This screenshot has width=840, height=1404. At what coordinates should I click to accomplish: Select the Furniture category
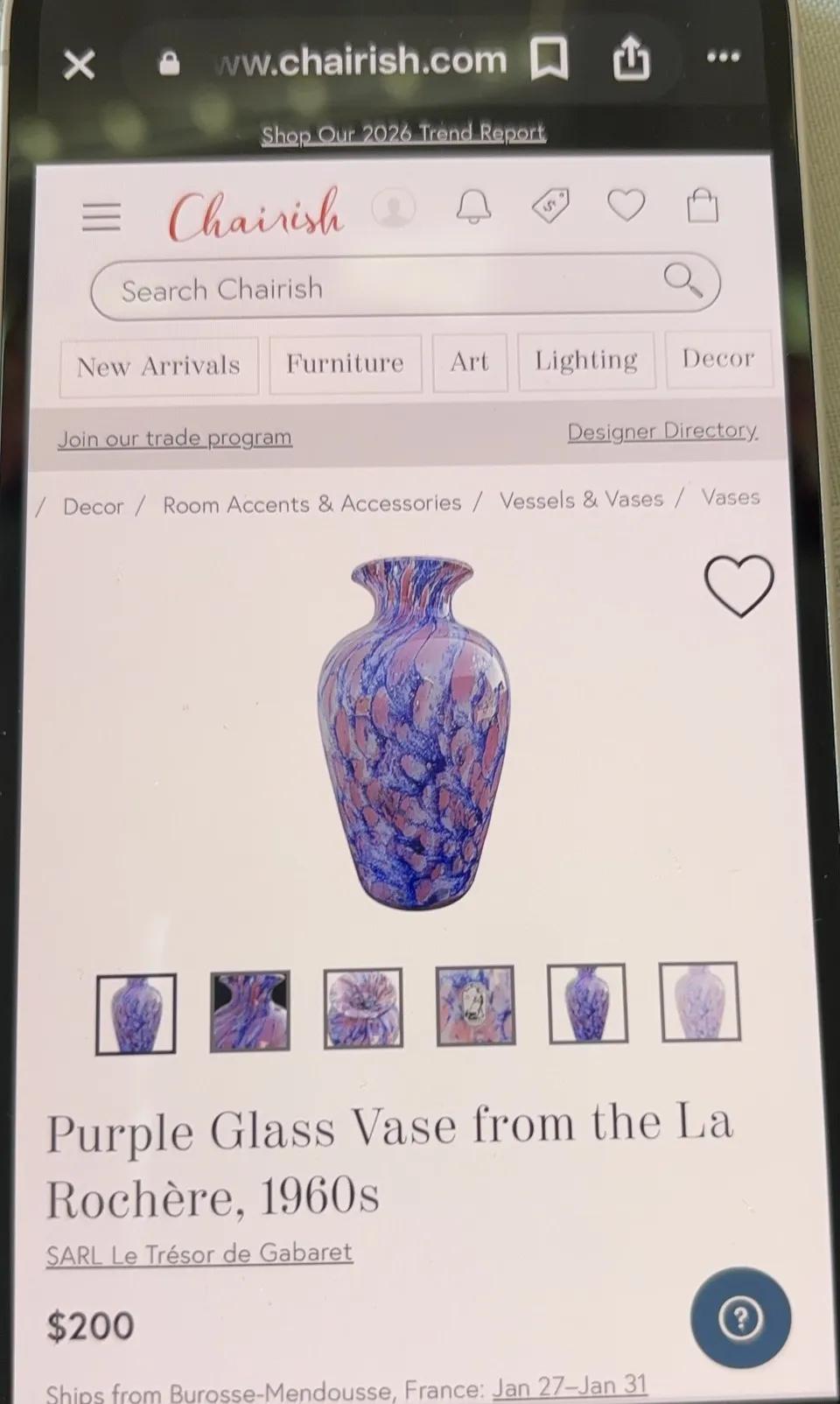(x=345, y=363)
